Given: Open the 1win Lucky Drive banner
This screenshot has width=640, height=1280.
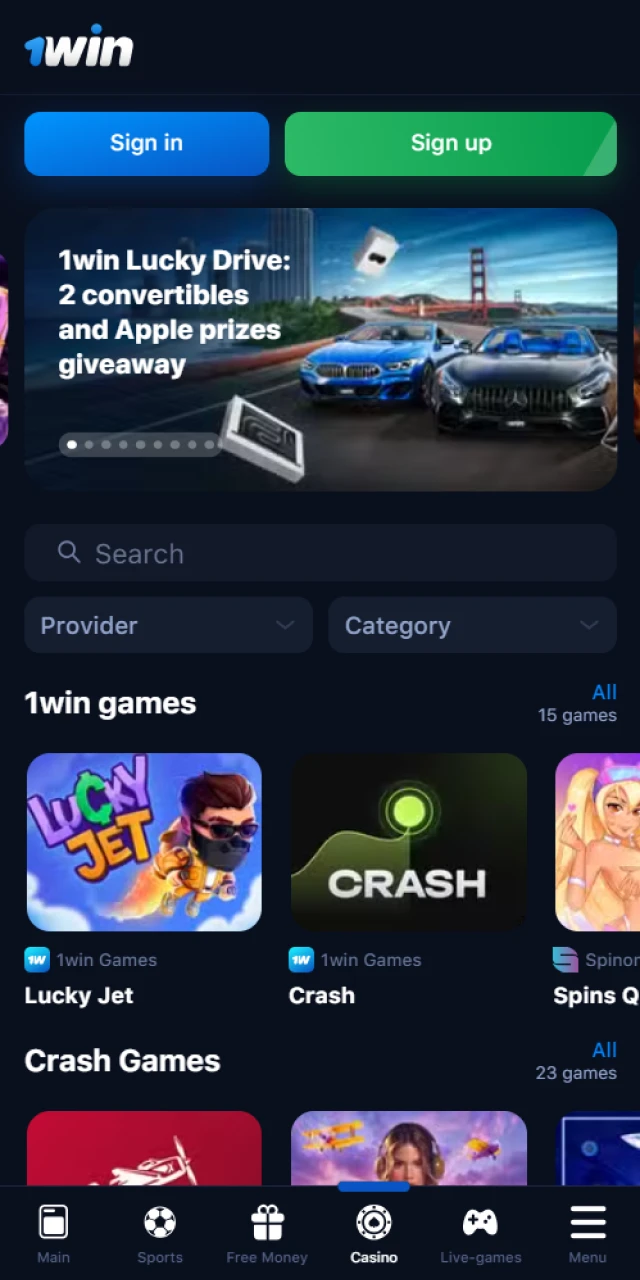Looking at the screenshot, I should click(320, 349).
